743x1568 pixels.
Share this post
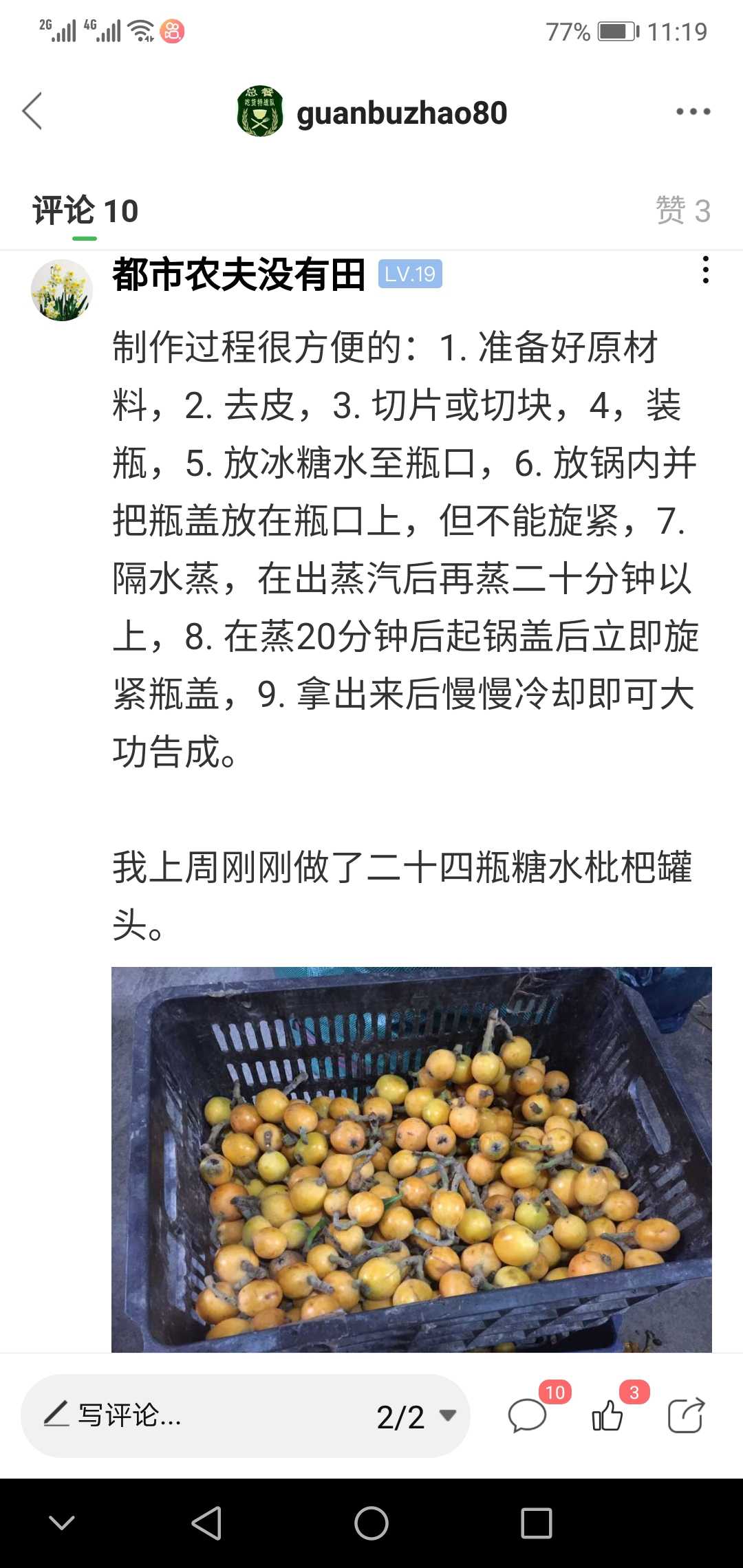pos(686,1415)
